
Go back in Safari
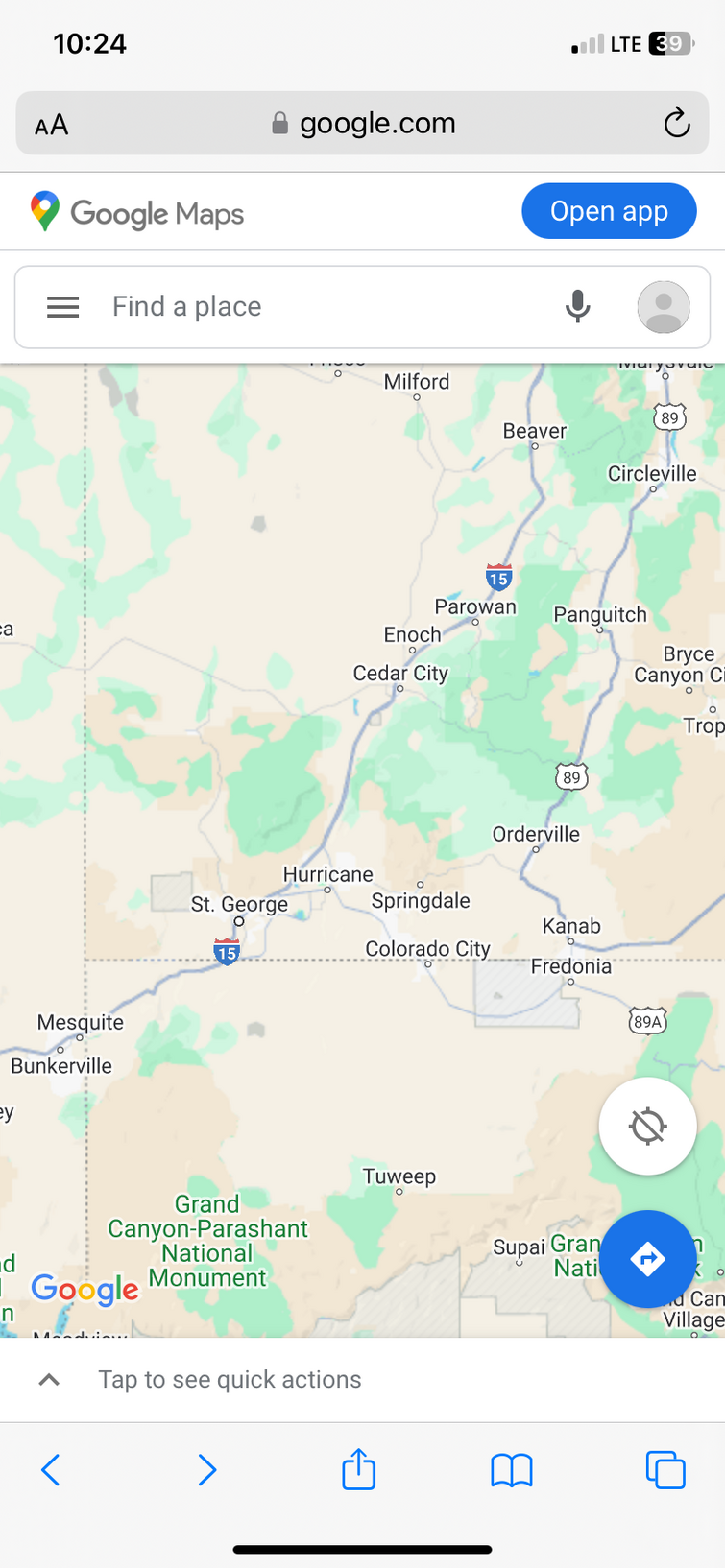51,1469
